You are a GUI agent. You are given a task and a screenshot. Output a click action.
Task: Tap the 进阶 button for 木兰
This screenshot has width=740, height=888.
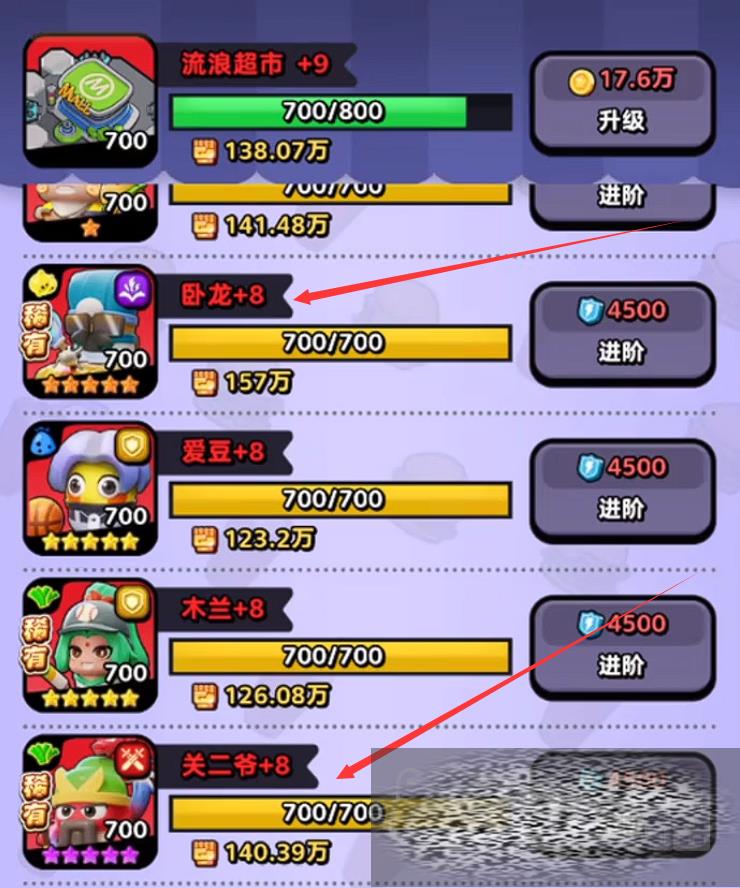click(622, 646)
